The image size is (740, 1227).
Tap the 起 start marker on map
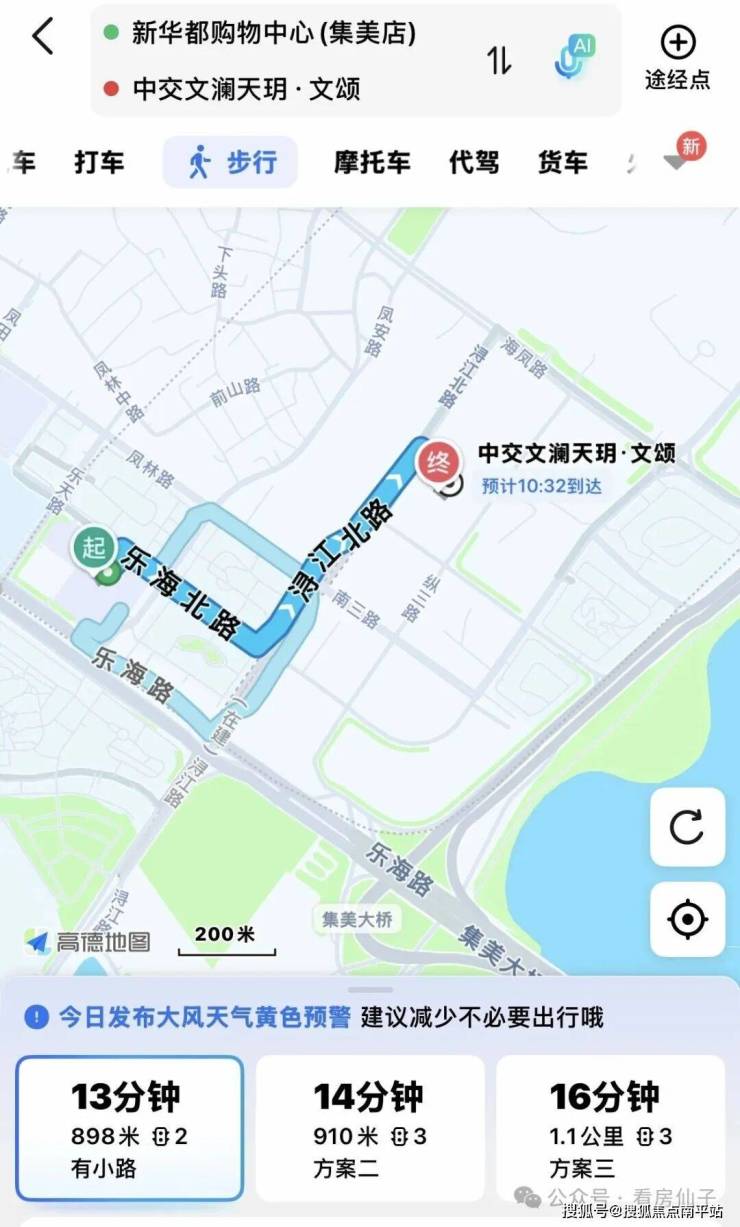coord(93,548)
